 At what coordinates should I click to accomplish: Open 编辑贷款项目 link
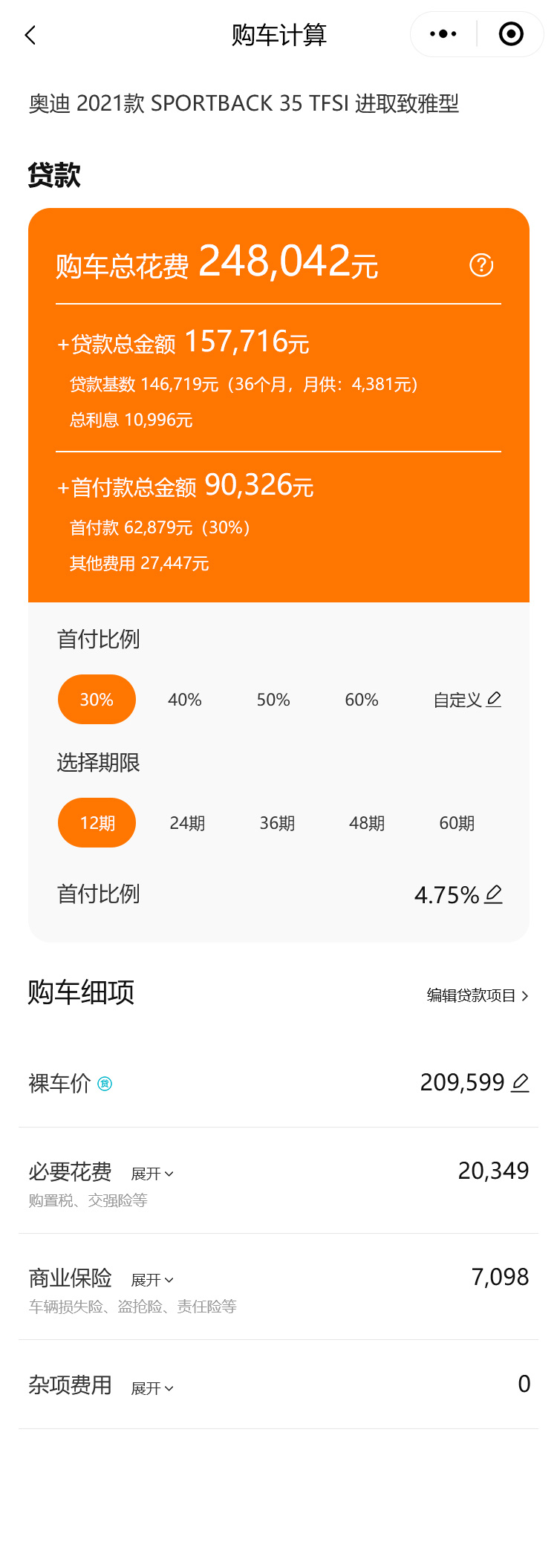[x=478, y=995]
